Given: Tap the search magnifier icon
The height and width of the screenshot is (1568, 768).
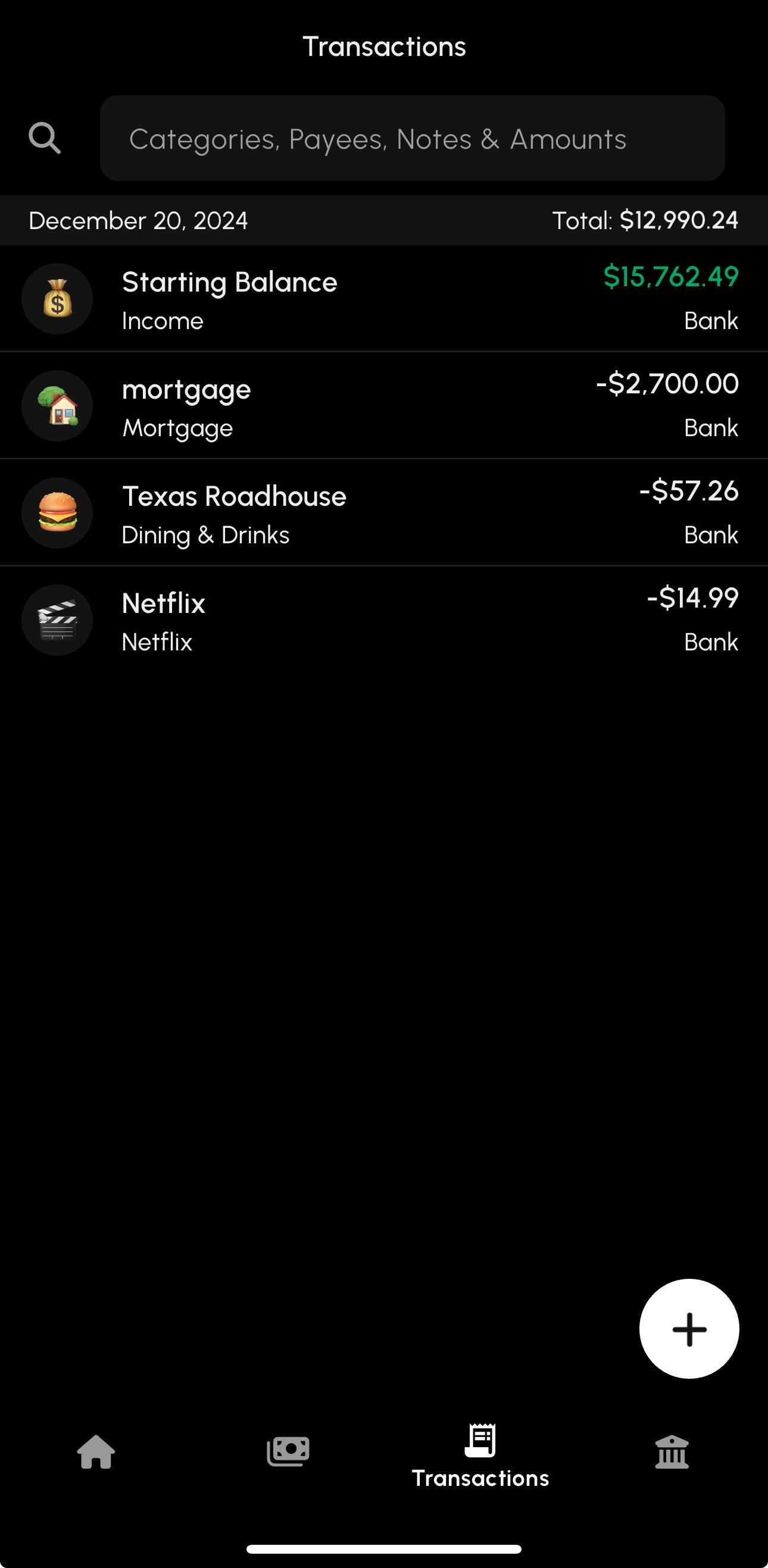Looking at the screenshot, I should coord(45,138).
